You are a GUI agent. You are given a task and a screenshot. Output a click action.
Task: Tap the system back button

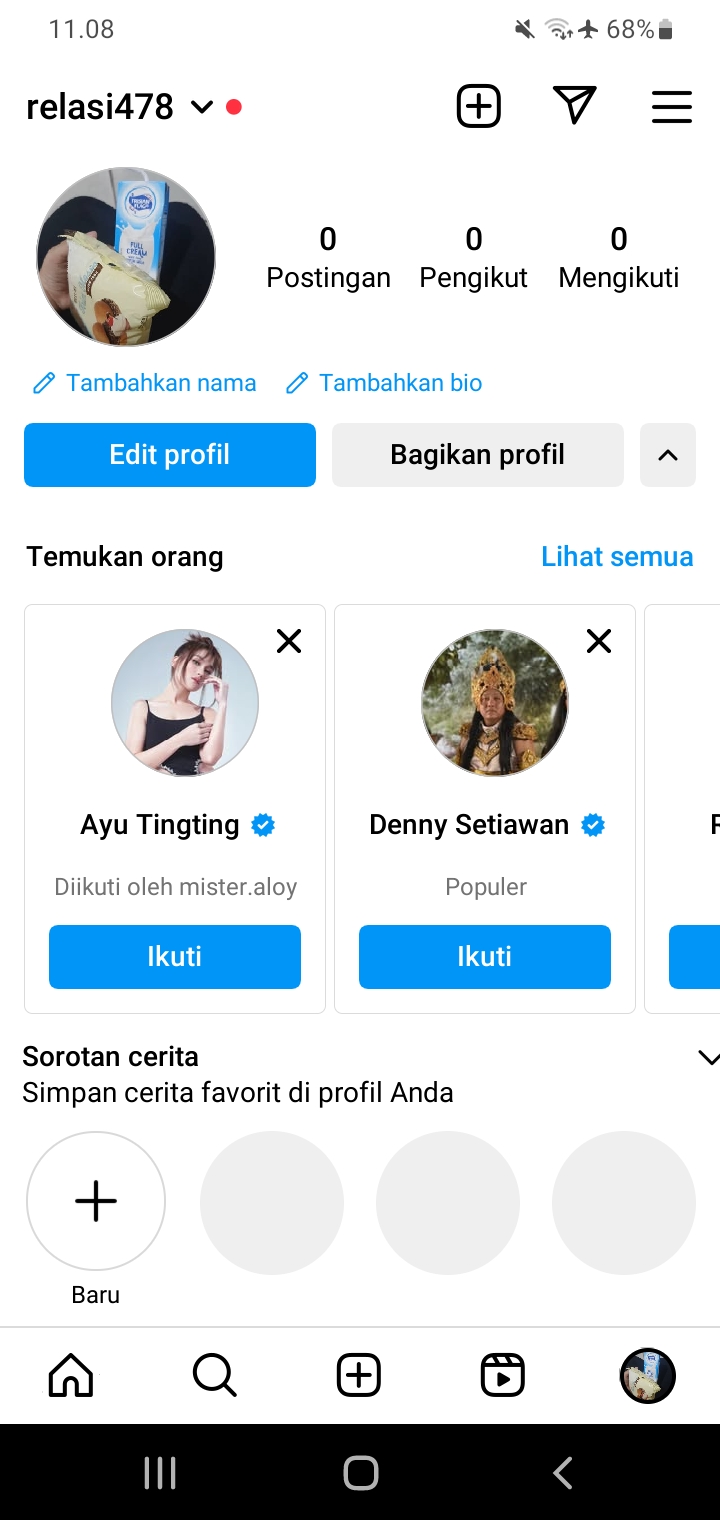pos(563,1472)
